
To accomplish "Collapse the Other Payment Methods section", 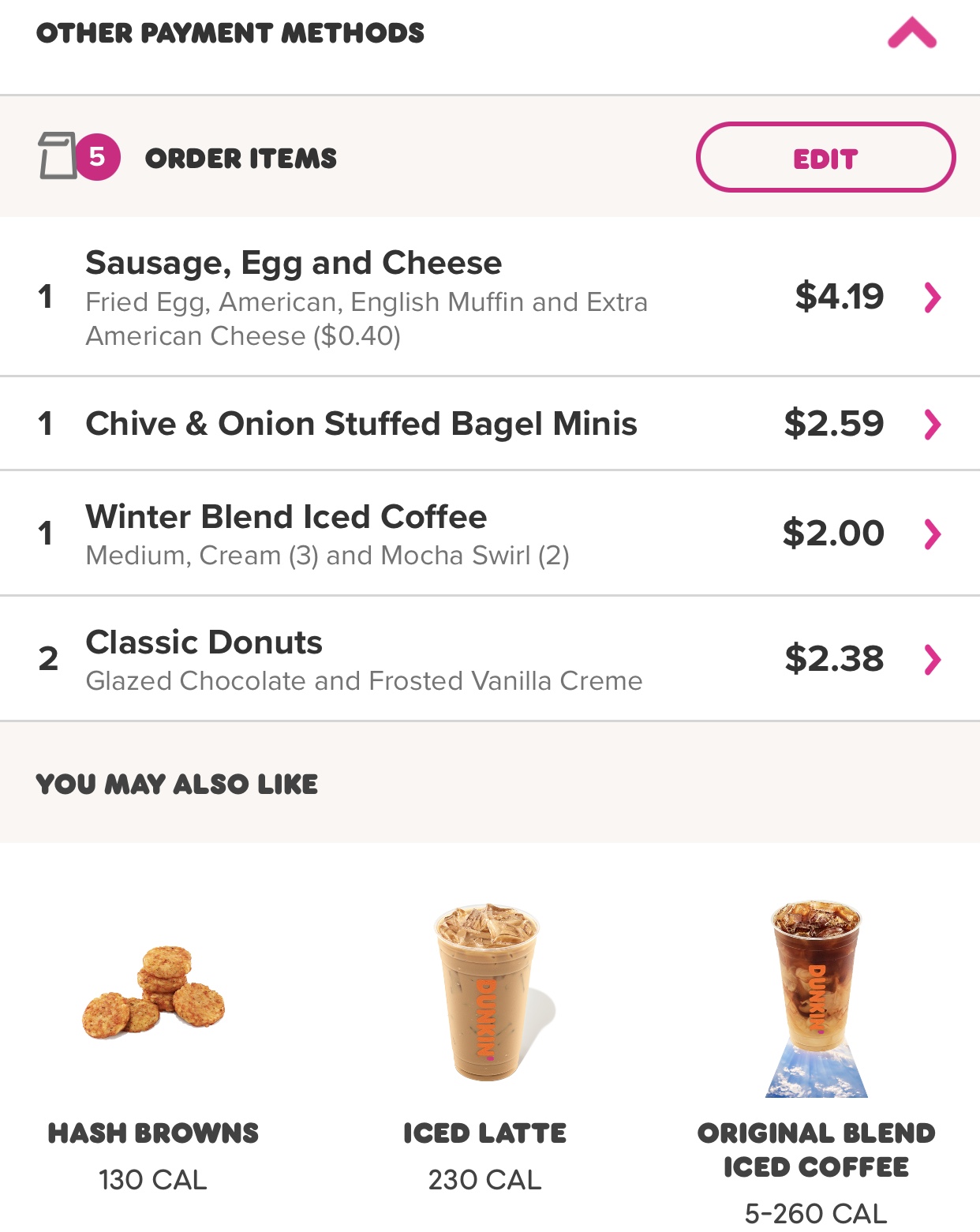I will pyautogui.click(x=911, y=33).
